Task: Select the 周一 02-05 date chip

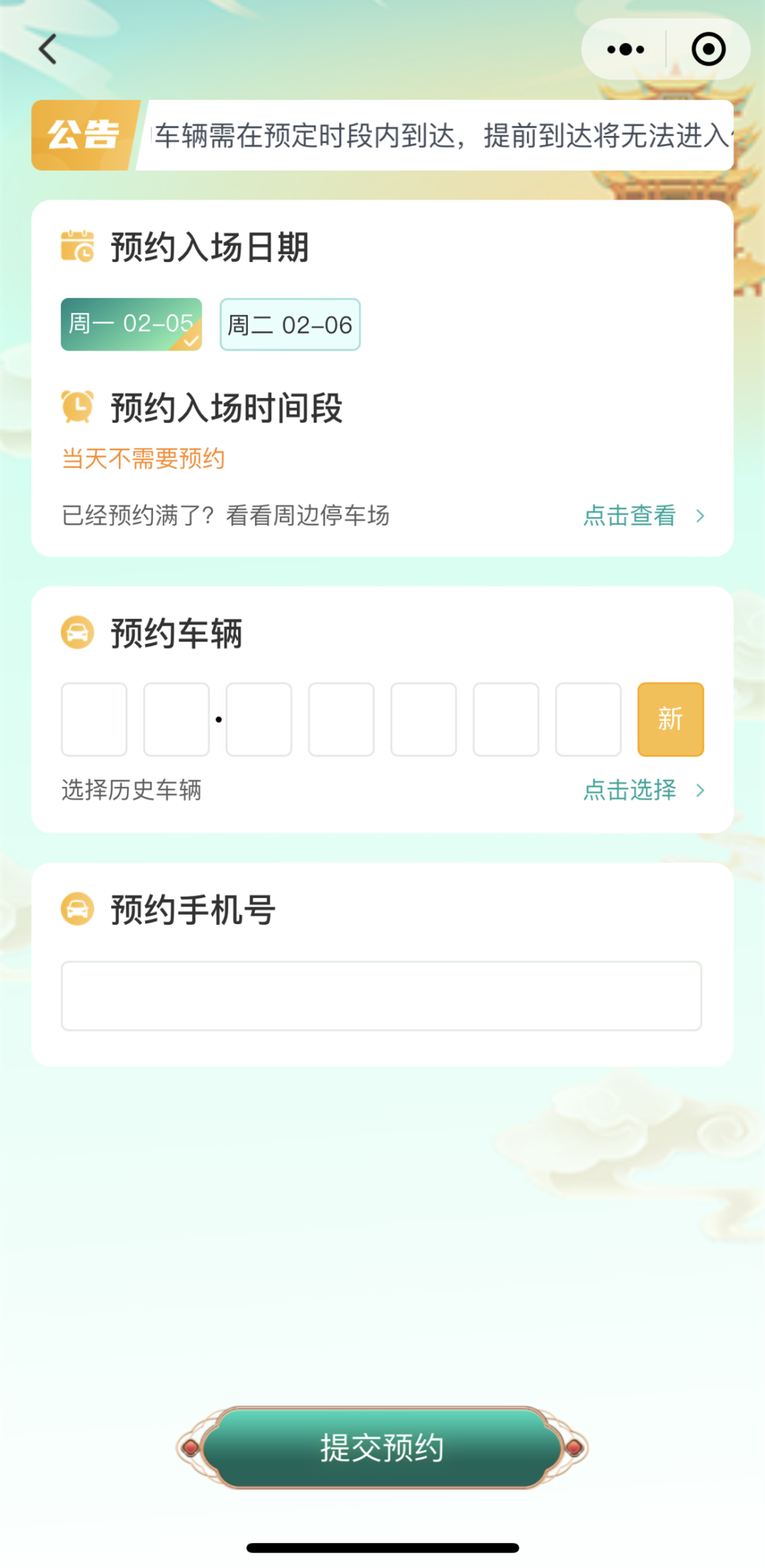Action: [131, 324]
